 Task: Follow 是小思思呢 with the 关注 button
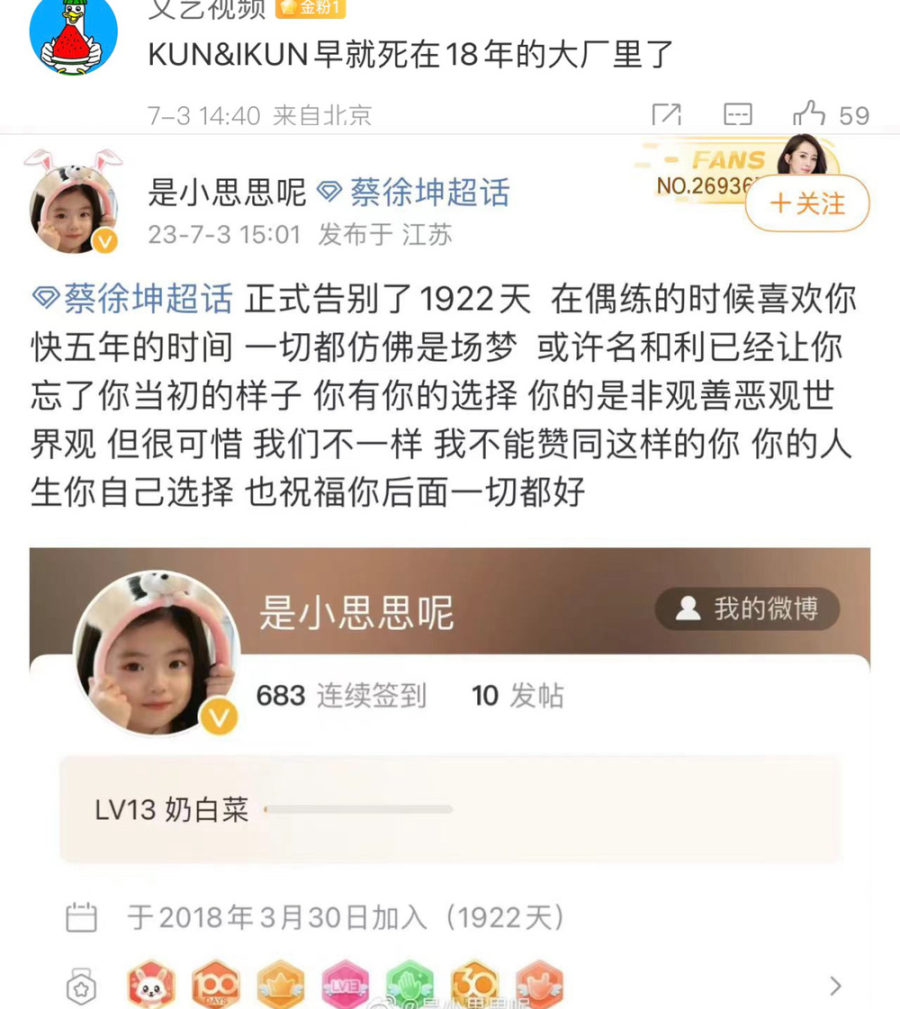[x=807, y=204]
